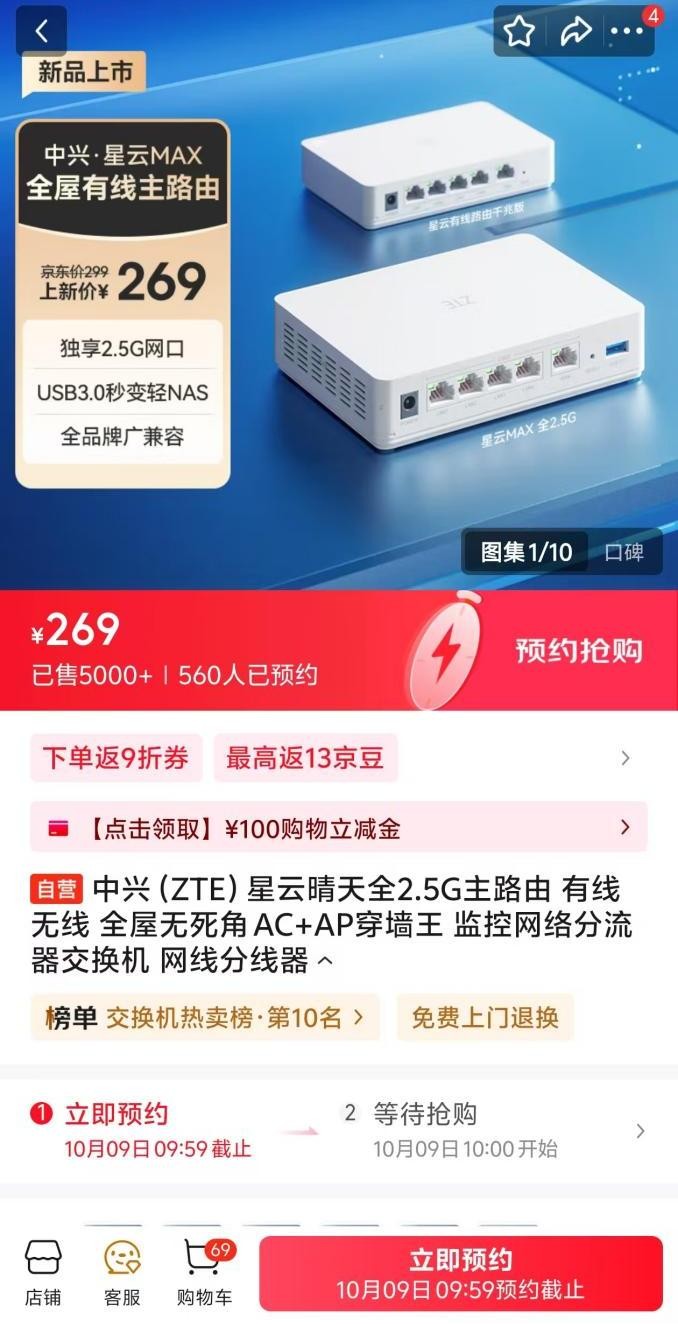Screen dimensions: 678x1324
Task: Go back to the previous page
Action: point(41,31)
